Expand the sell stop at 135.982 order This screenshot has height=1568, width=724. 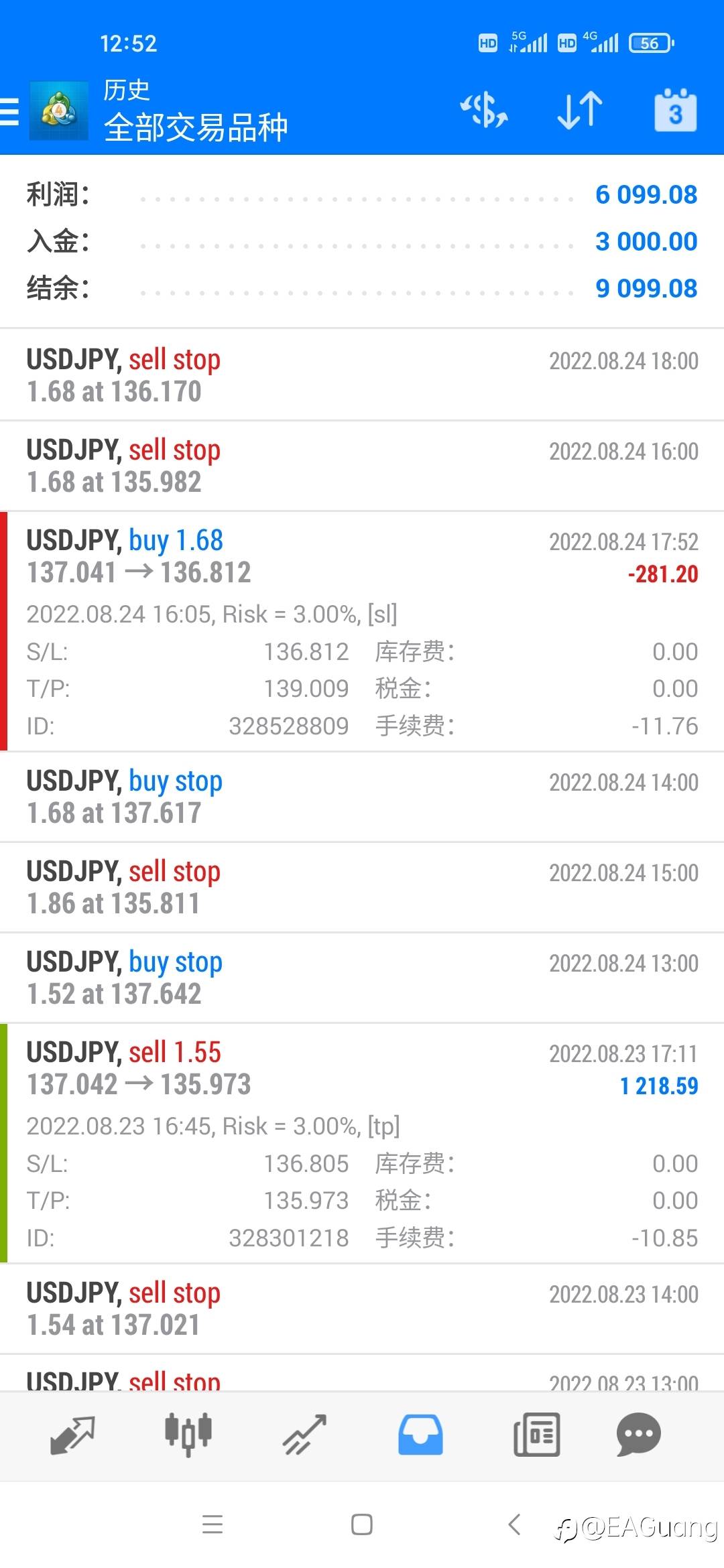[362, 466]
